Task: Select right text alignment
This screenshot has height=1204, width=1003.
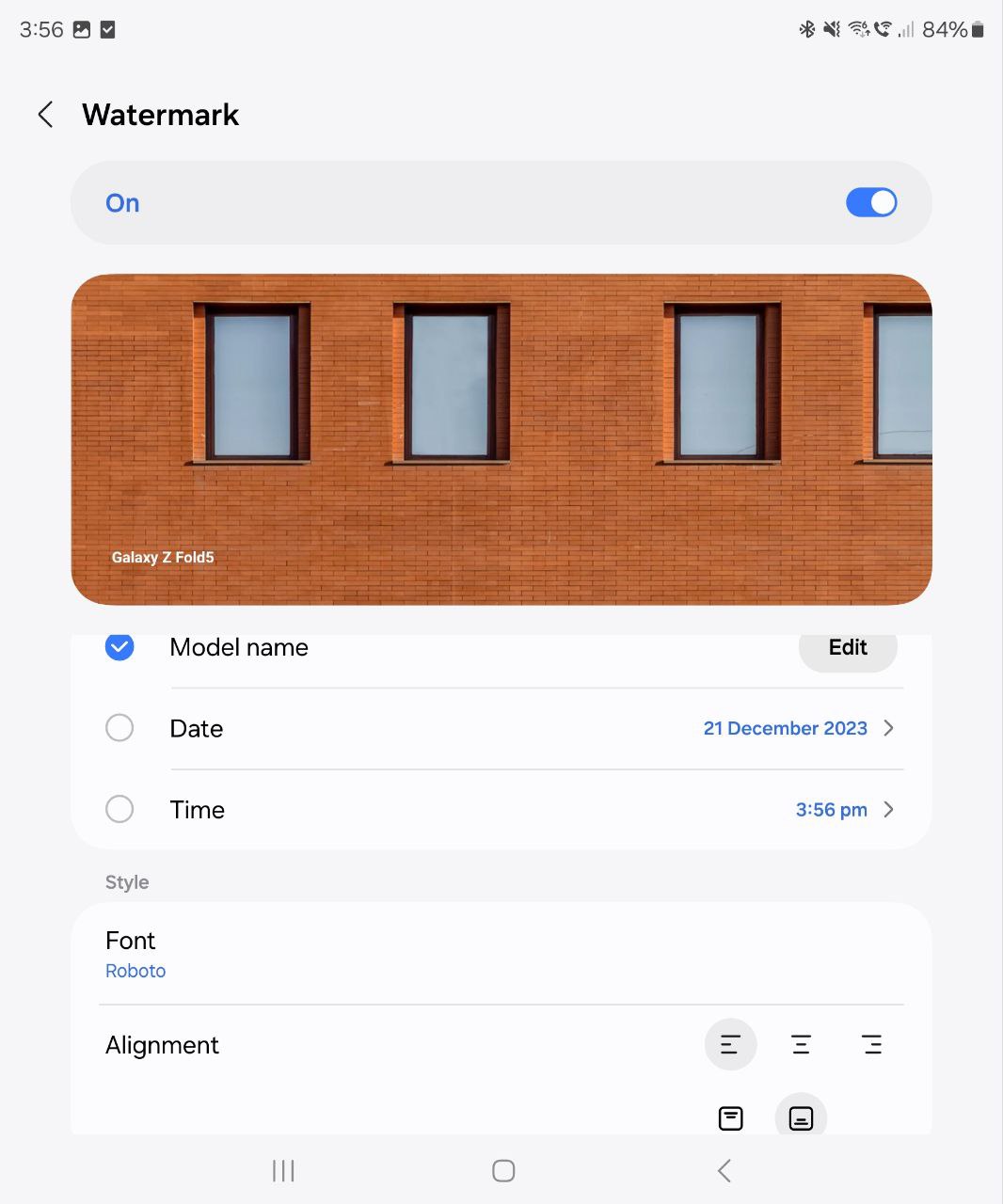Action: pos(872,1044)
